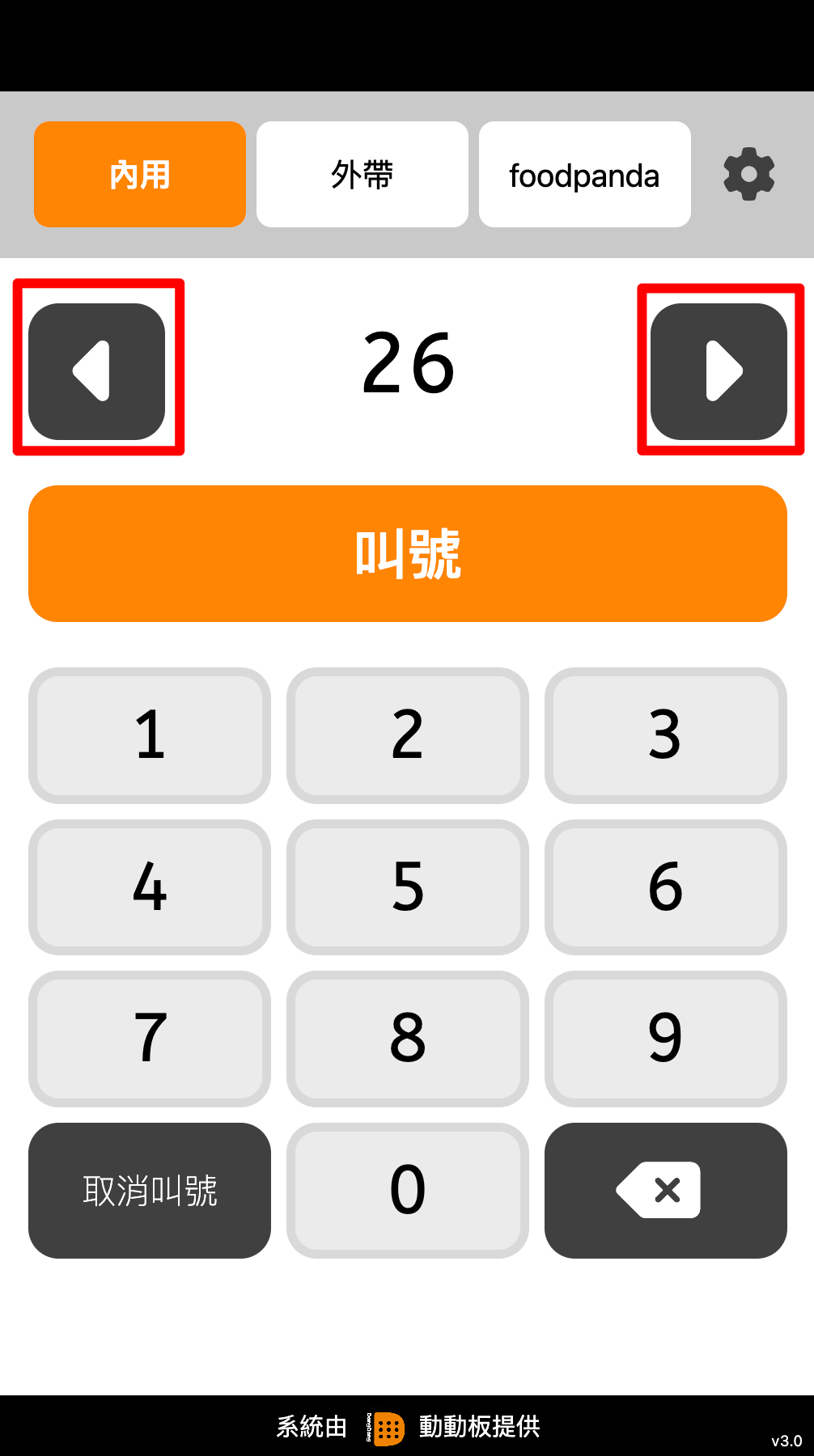Enter digit 0 on keypad
814x1456 pixels.
407,1190
